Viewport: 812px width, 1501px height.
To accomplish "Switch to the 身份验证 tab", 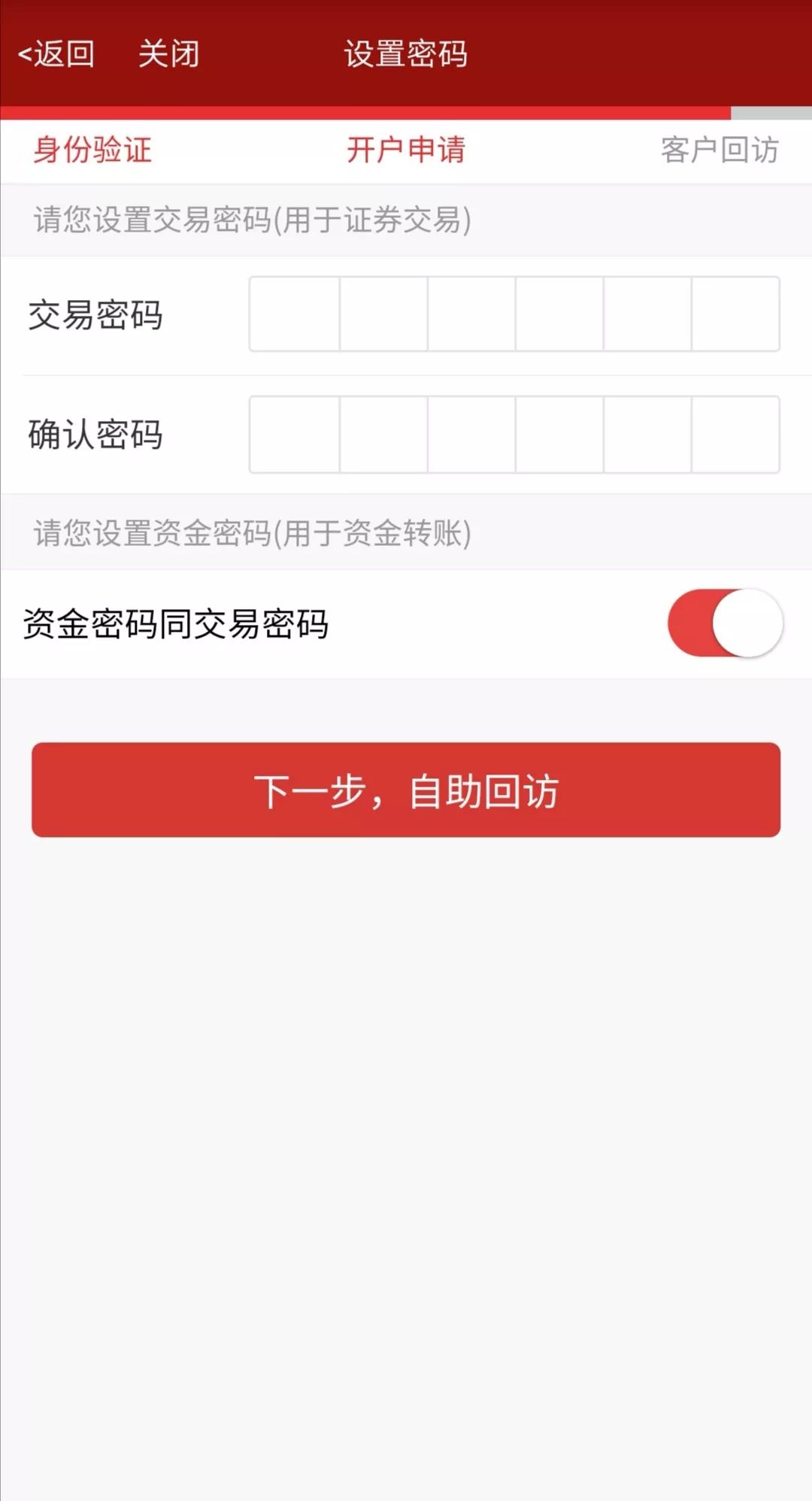I will 93,150.
